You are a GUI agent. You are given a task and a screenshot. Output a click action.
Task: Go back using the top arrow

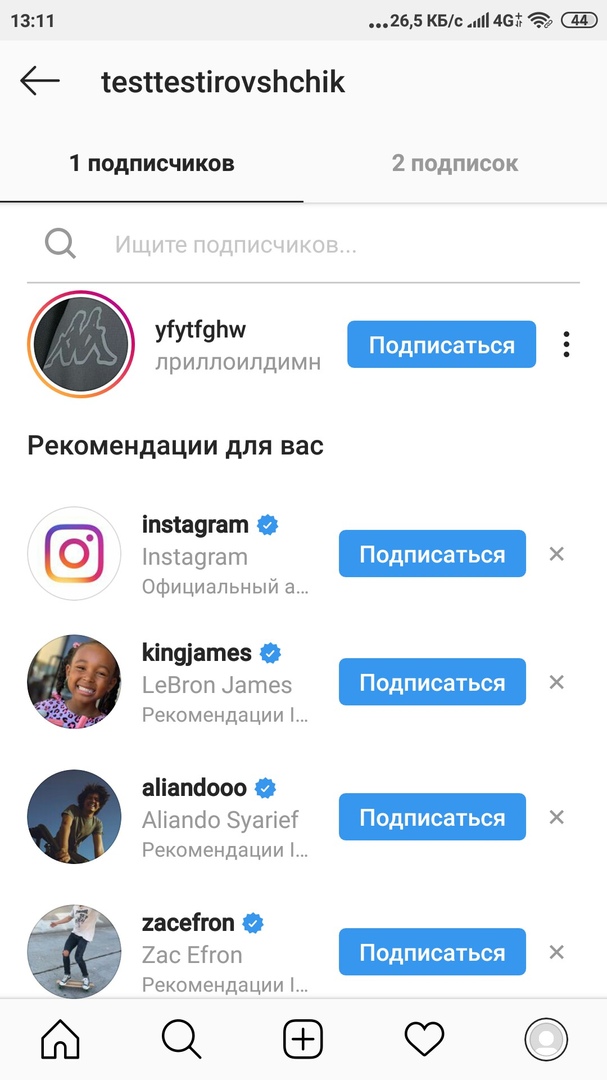pos(40,81)
